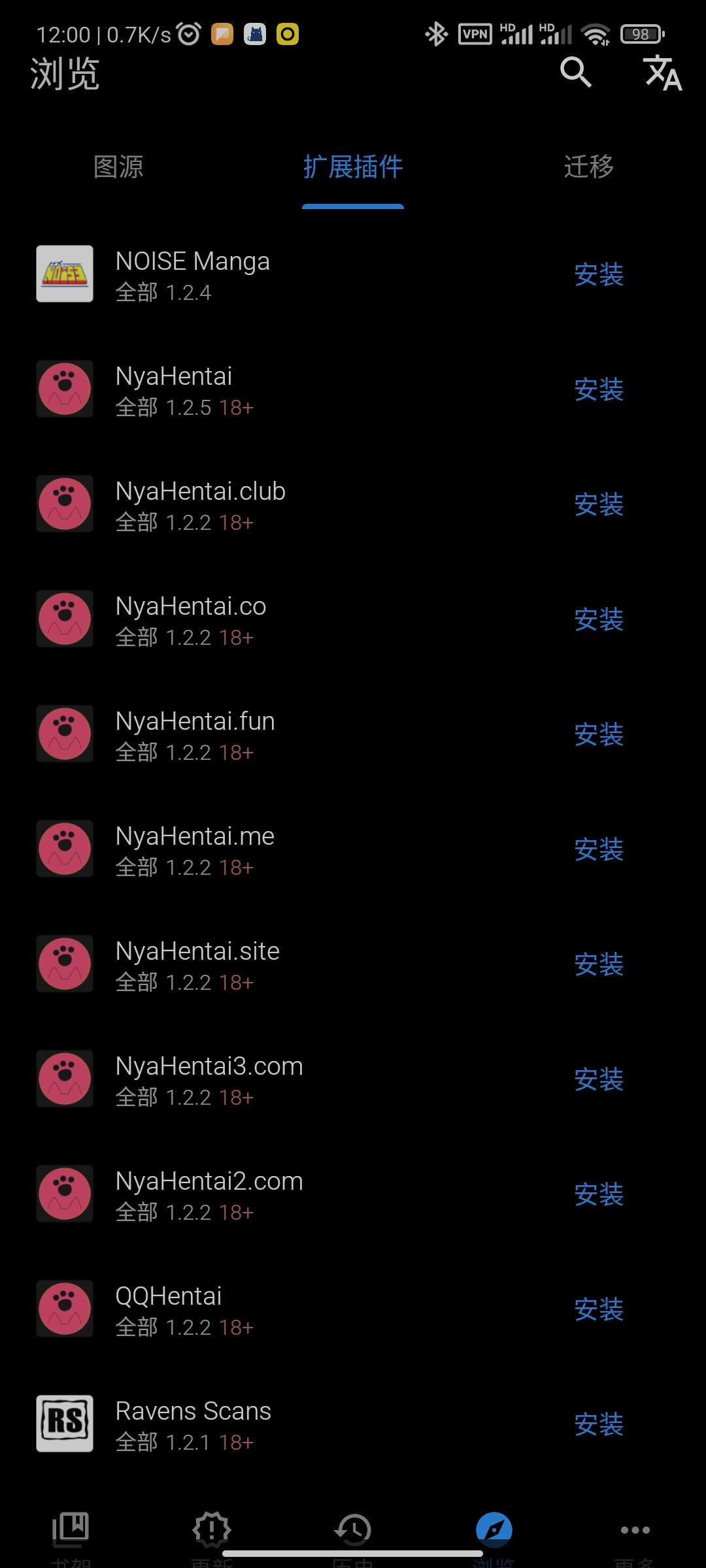
Task: Install the NyaHentai.me extension
Action: [x=599, y=849]
